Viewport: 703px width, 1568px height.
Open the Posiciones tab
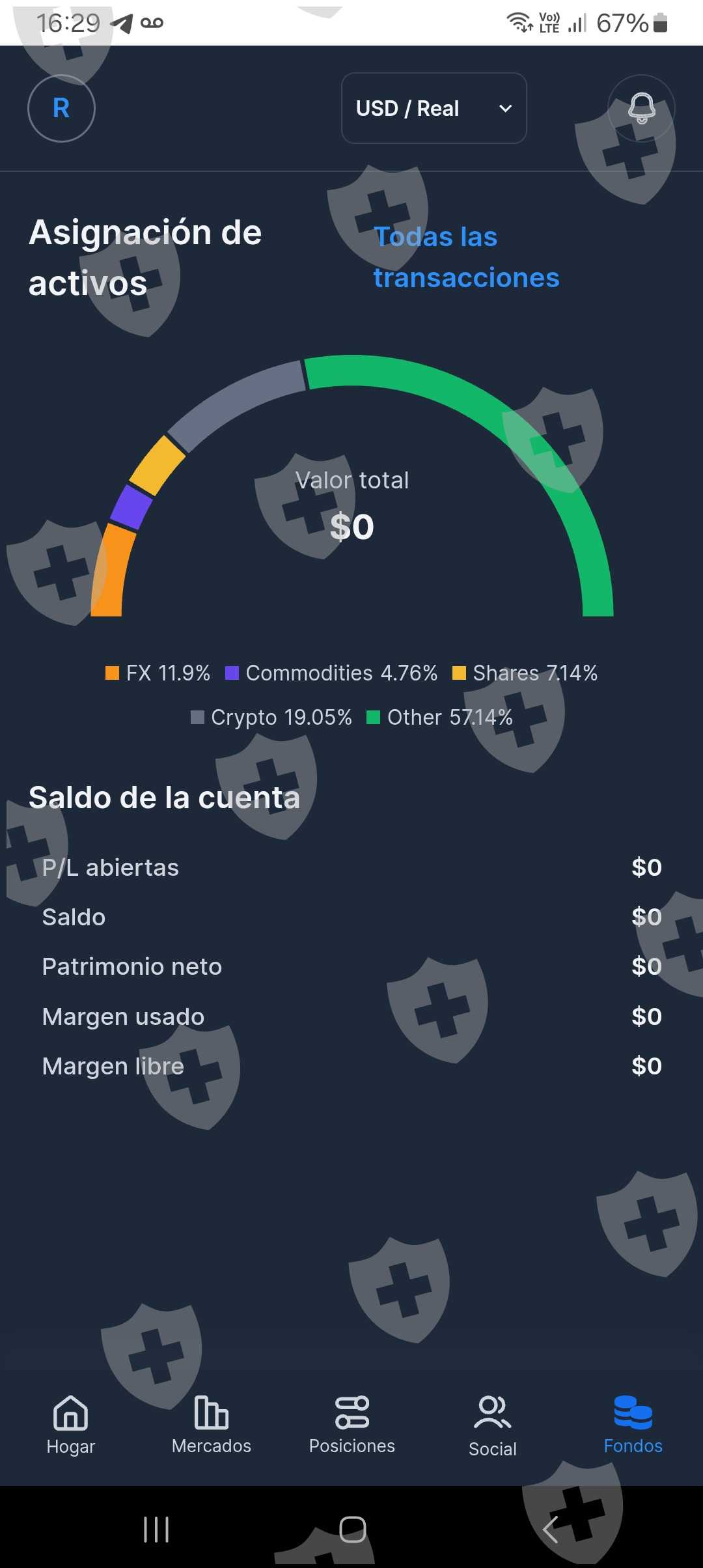pos(351,1425)
